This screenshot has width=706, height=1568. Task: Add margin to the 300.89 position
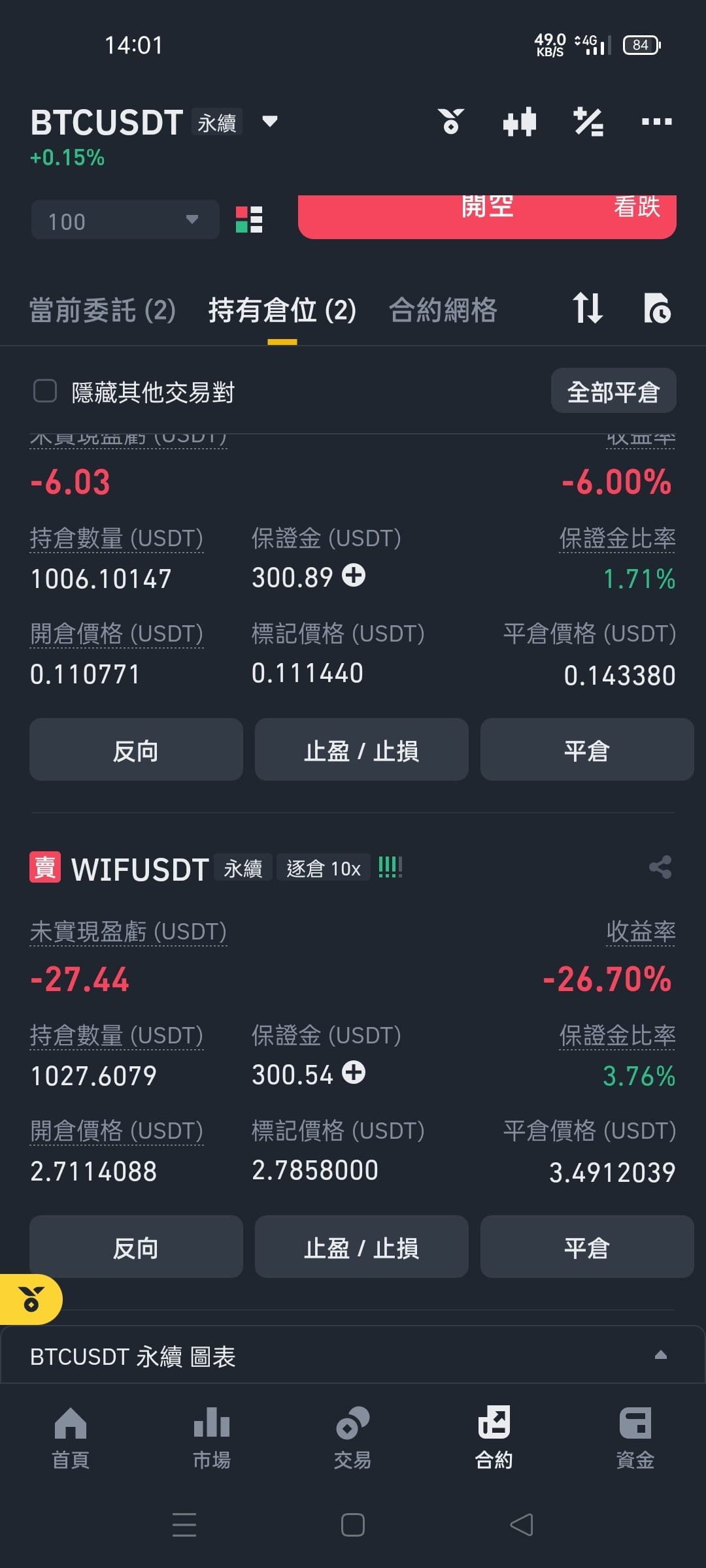[354, 576]
